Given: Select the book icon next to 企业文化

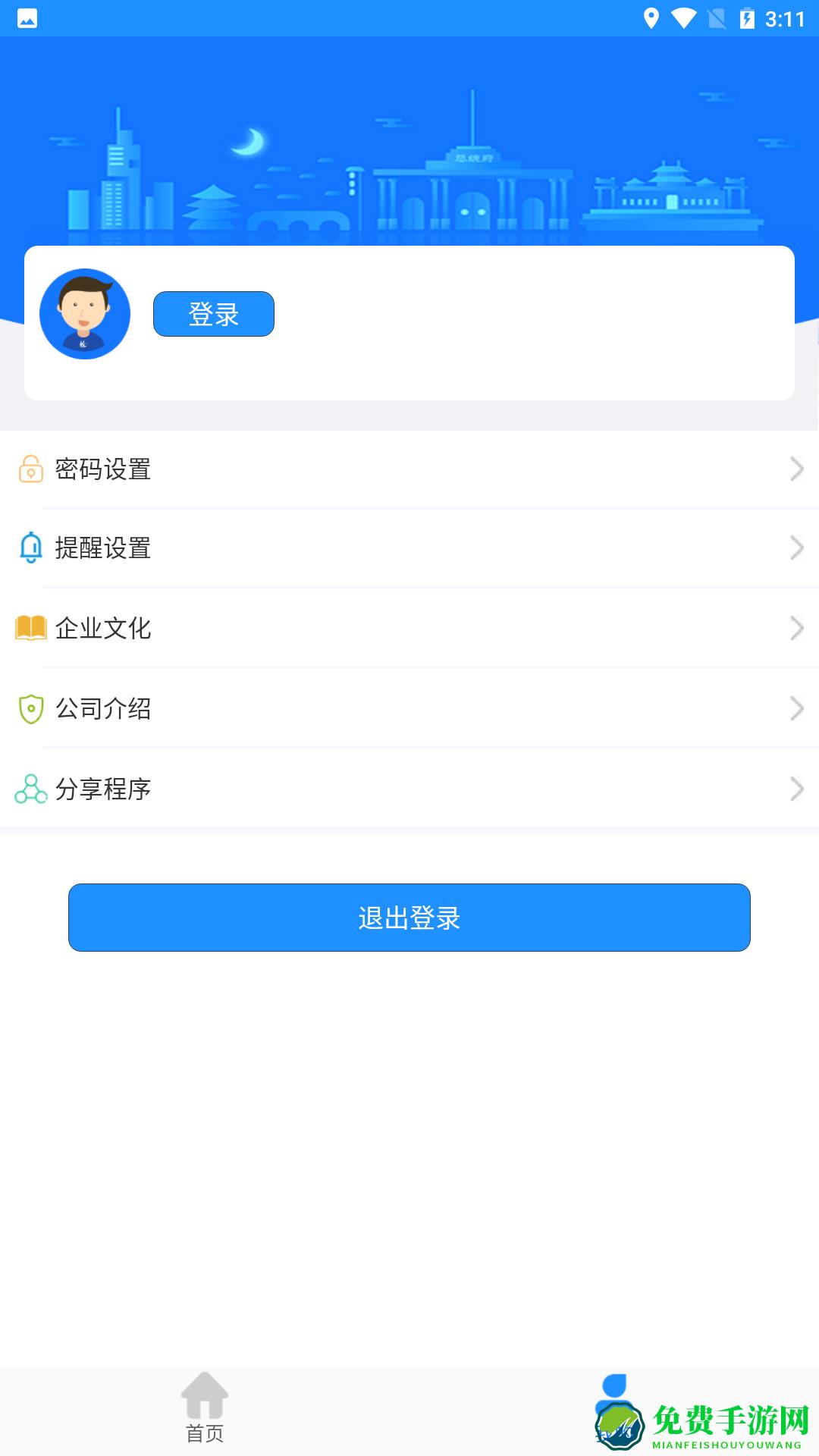Looking at the screenshot, I should point(30,629).
